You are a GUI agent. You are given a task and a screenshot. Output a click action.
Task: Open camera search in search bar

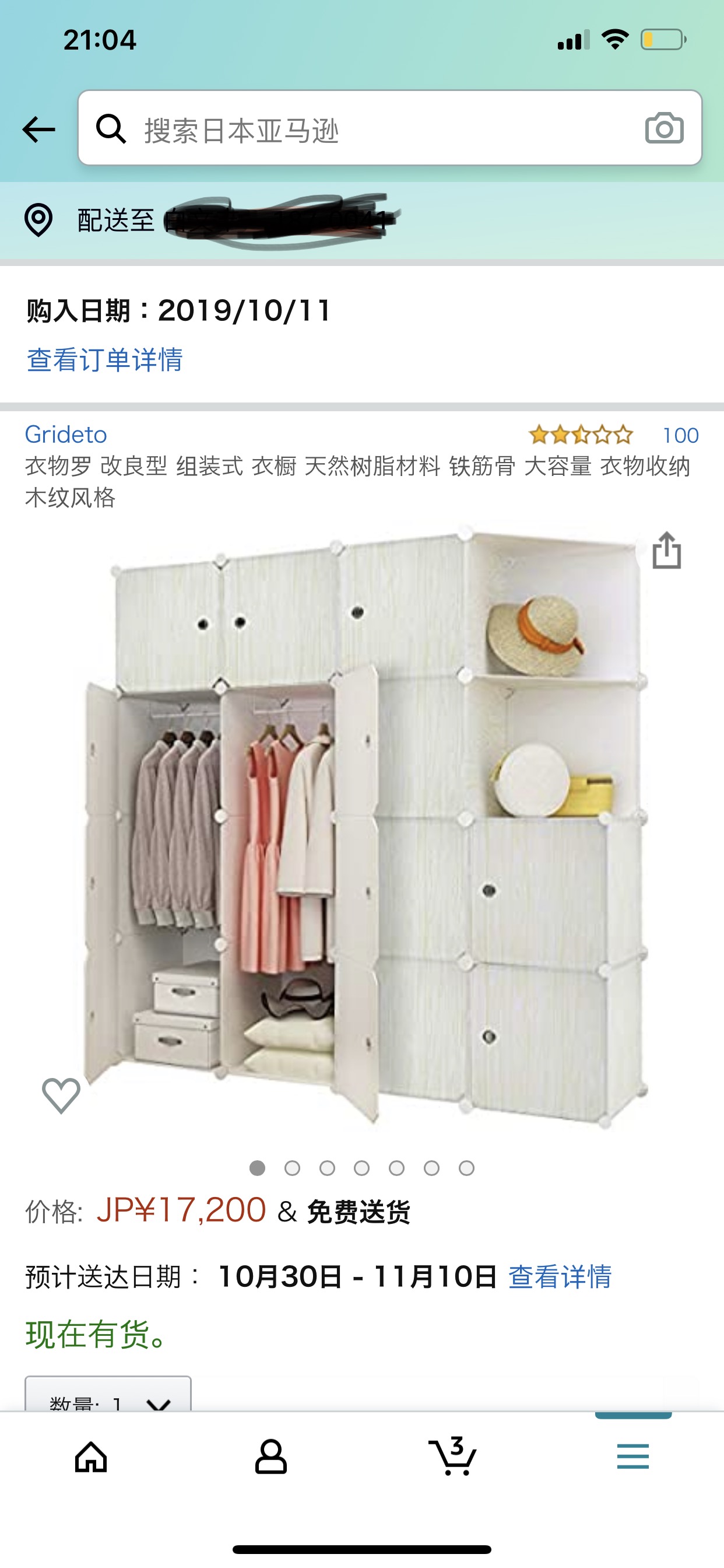click(664, 128)
